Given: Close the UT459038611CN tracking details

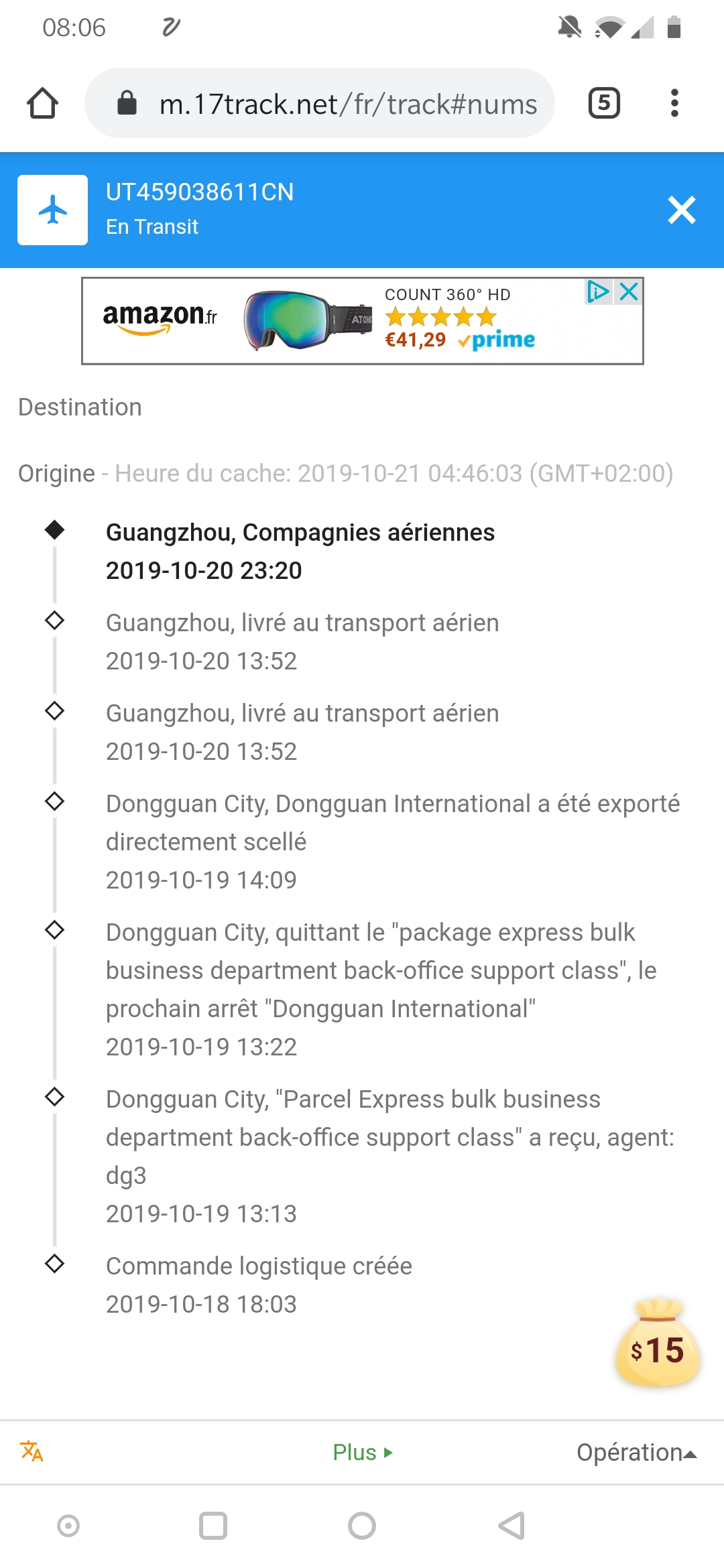Looking at the screenshot, I should tap(681, 210).
